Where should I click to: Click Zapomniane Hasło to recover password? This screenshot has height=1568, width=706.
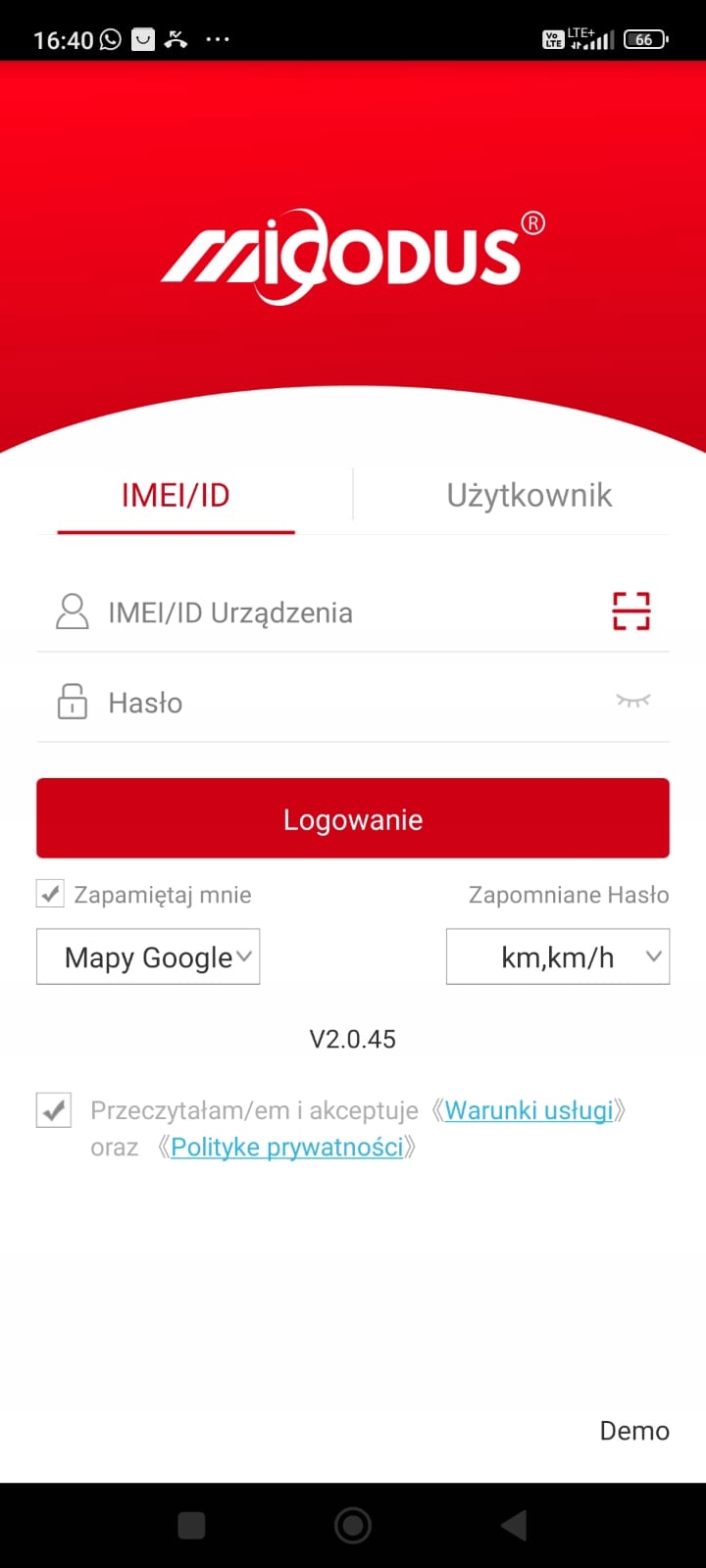pyautogui.click(x=568, y=894)
